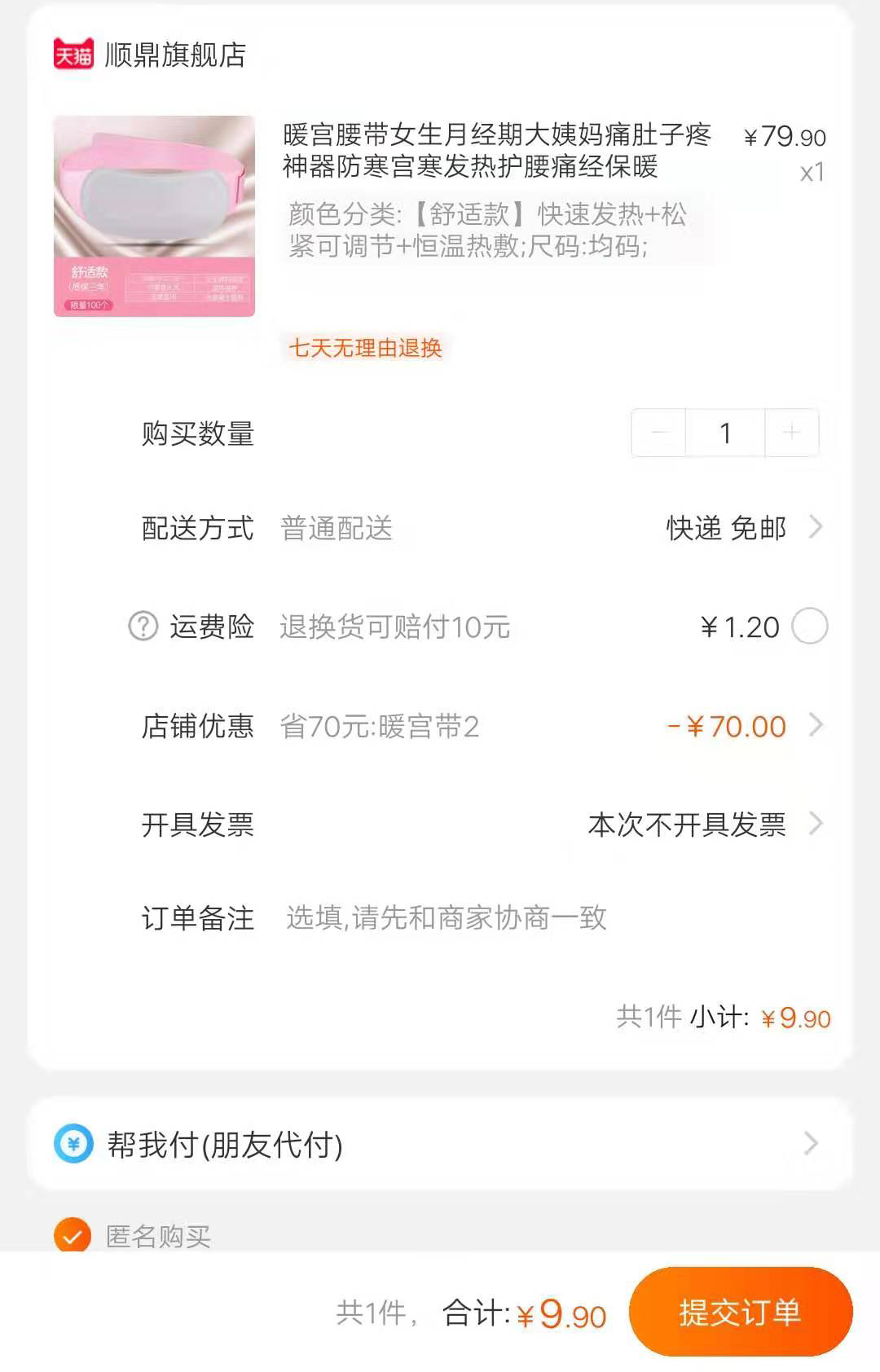This screenshot has width=880, height=1372.
Task: Open the 运费险 help question mark icon
Action: pos(142,627)
